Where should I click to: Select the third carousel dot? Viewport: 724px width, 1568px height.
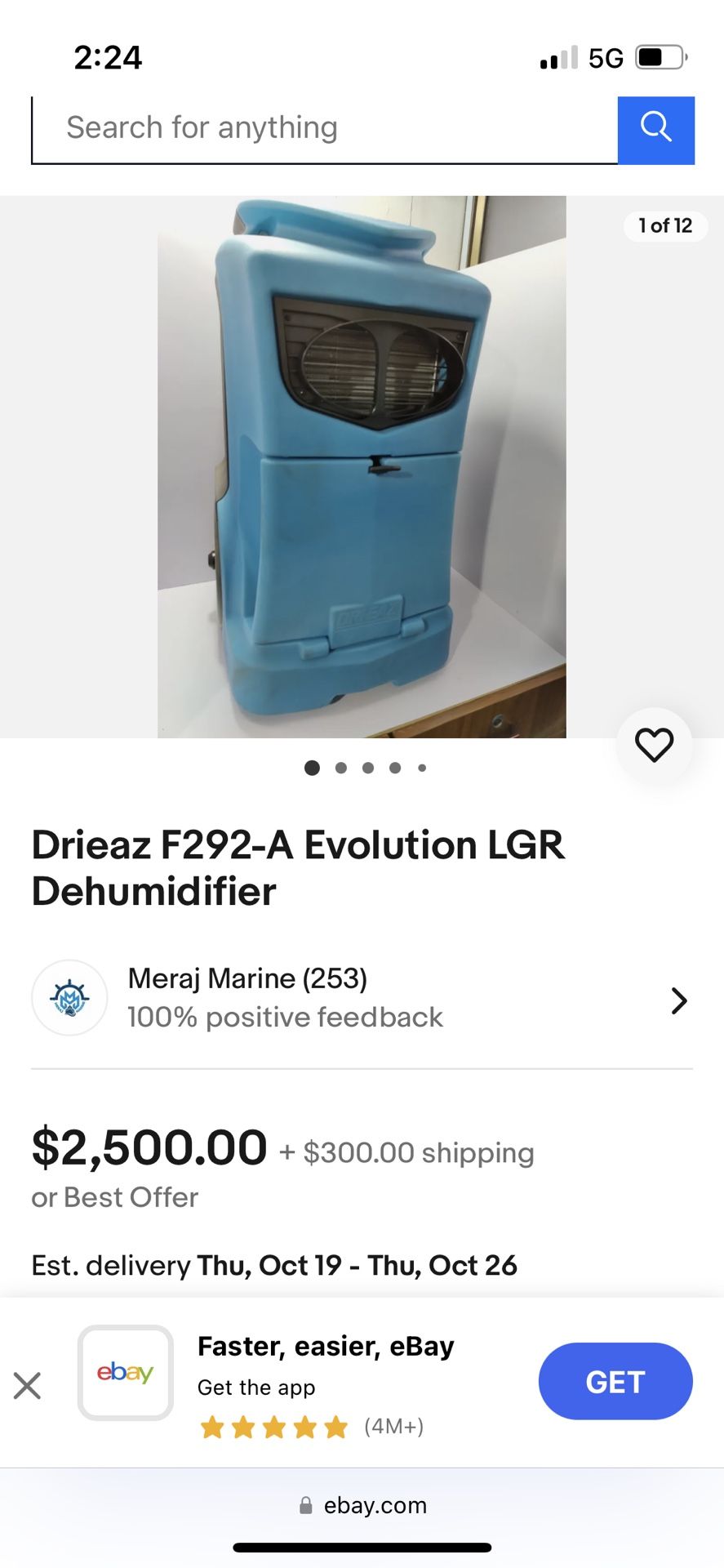(368, 768)
